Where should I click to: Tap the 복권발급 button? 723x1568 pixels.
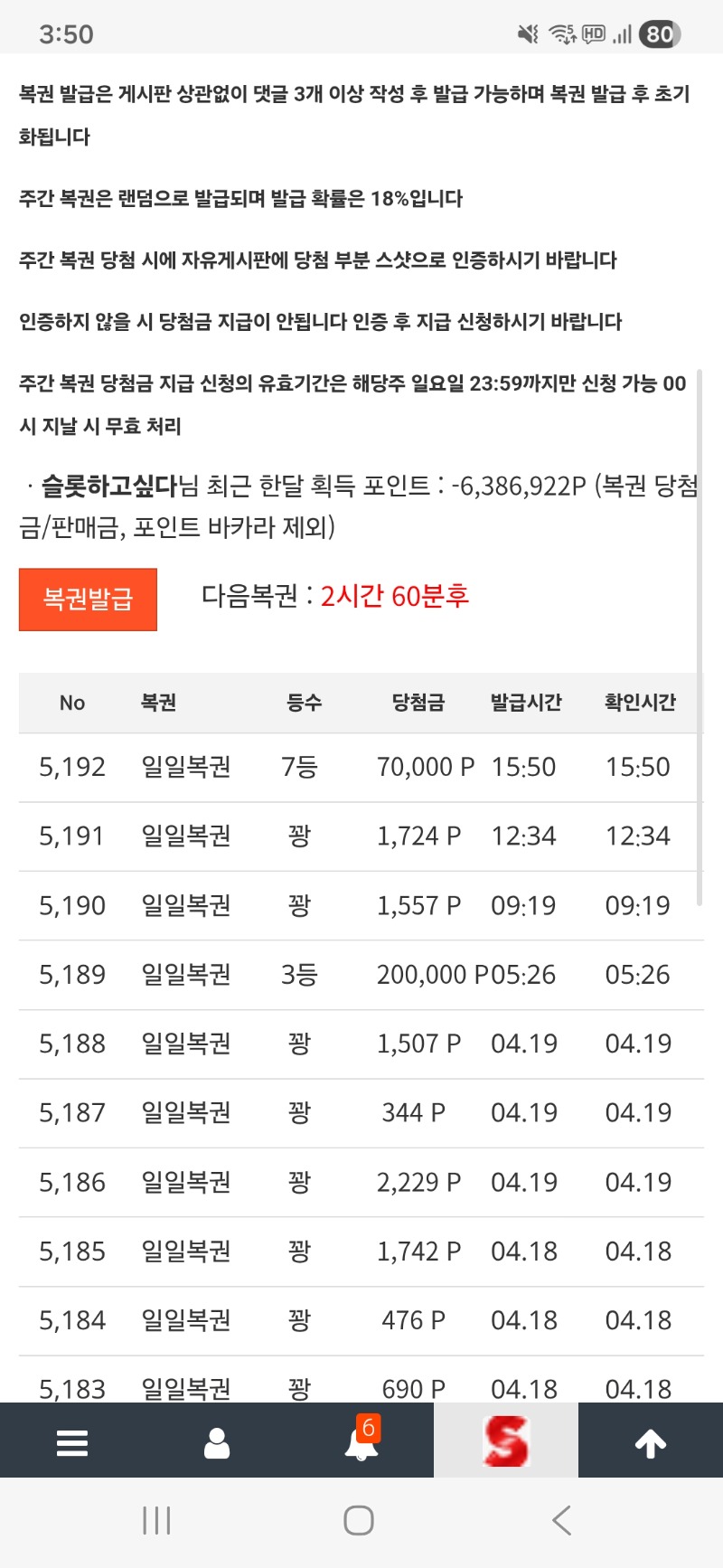(x=88, y=599)
